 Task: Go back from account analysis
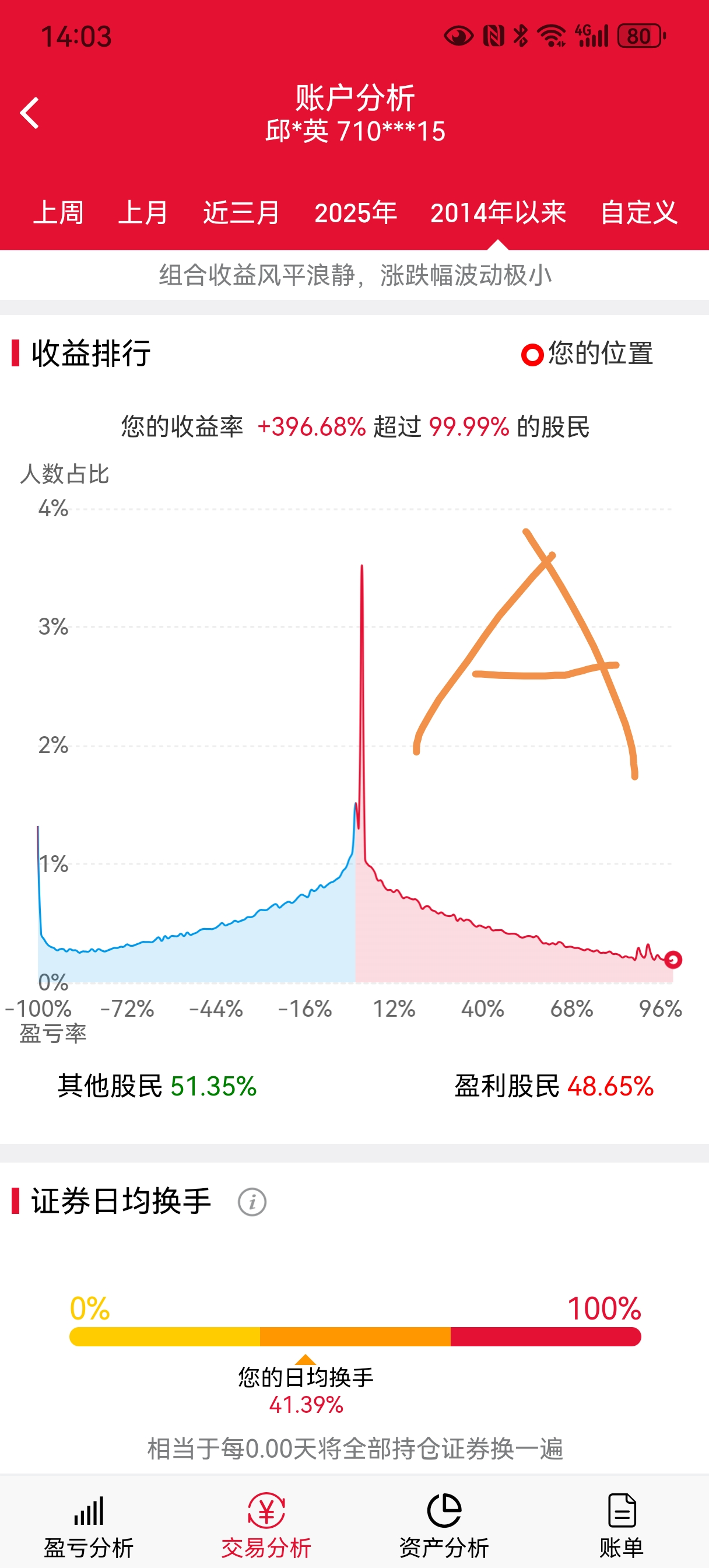(29, 113)
